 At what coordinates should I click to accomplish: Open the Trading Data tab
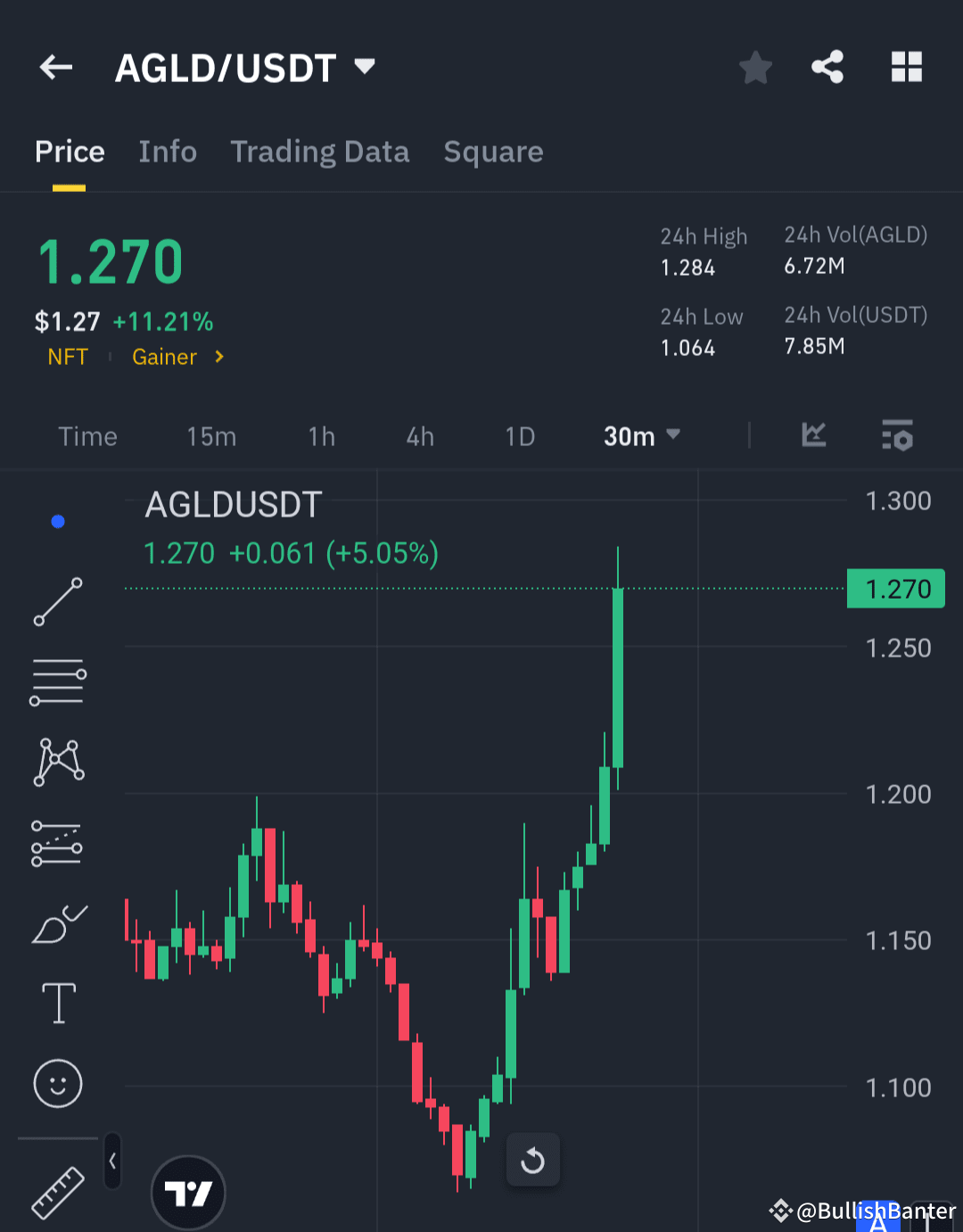click(x=320, y=152)
